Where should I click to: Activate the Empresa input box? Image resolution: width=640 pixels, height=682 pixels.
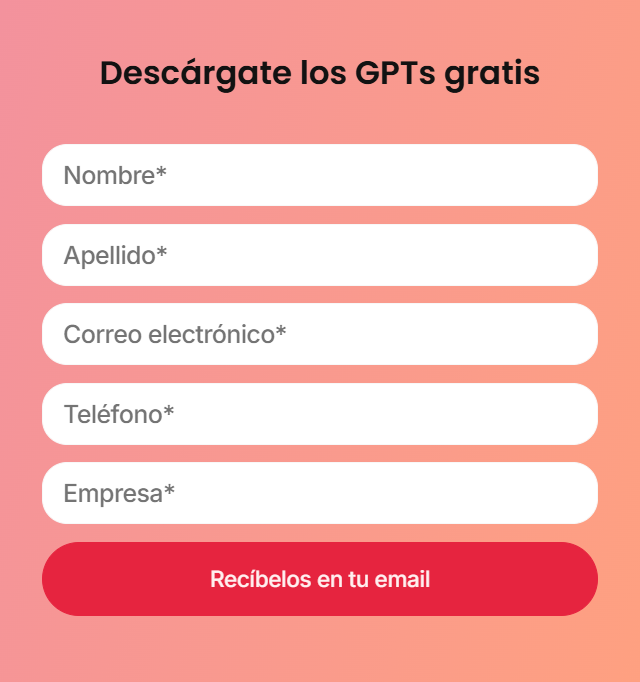pyautogui.click(x=320, y=493)
